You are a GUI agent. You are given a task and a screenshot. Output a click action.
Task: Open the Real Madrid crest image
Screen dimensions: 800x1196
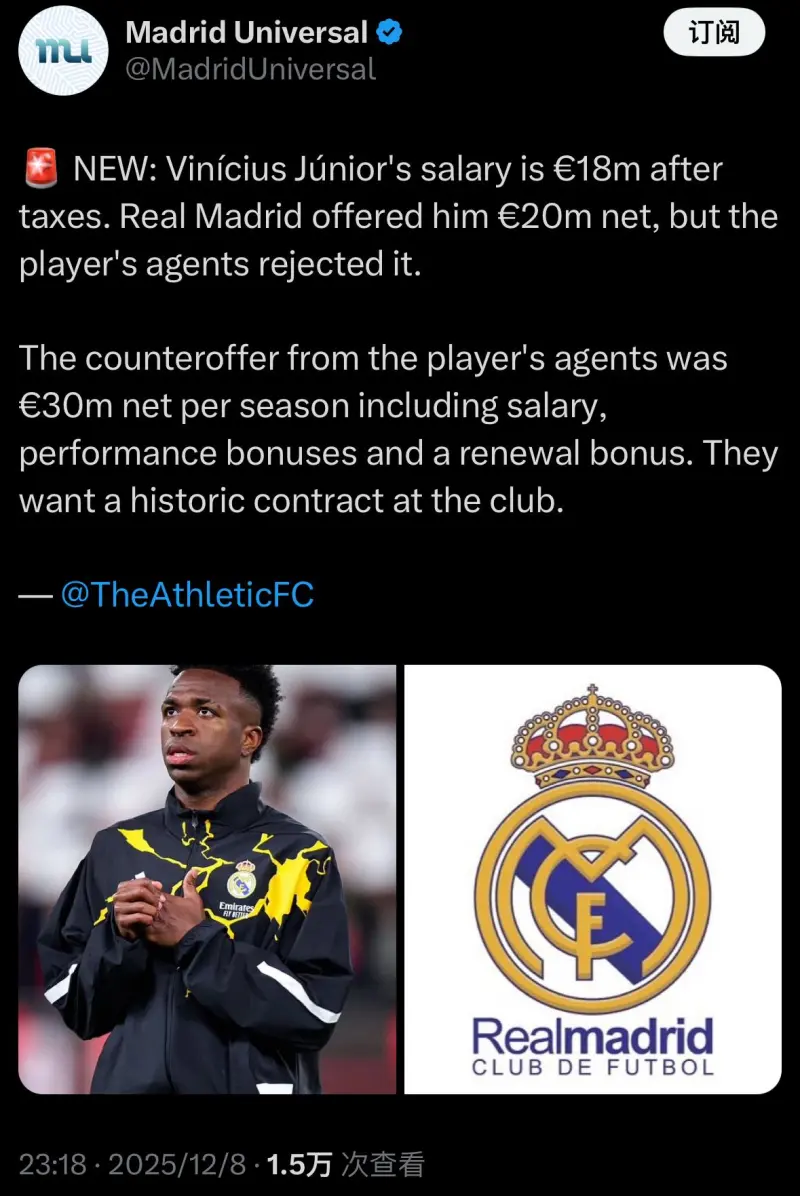point(593,879)
